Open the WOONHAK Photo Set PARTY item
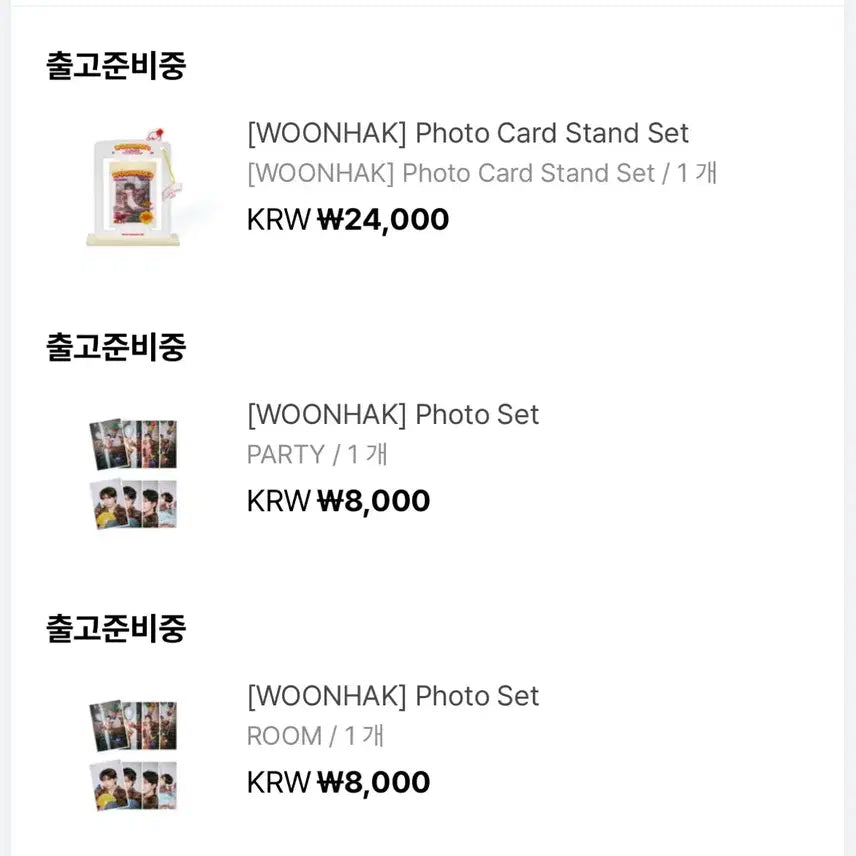 (392, 414)
